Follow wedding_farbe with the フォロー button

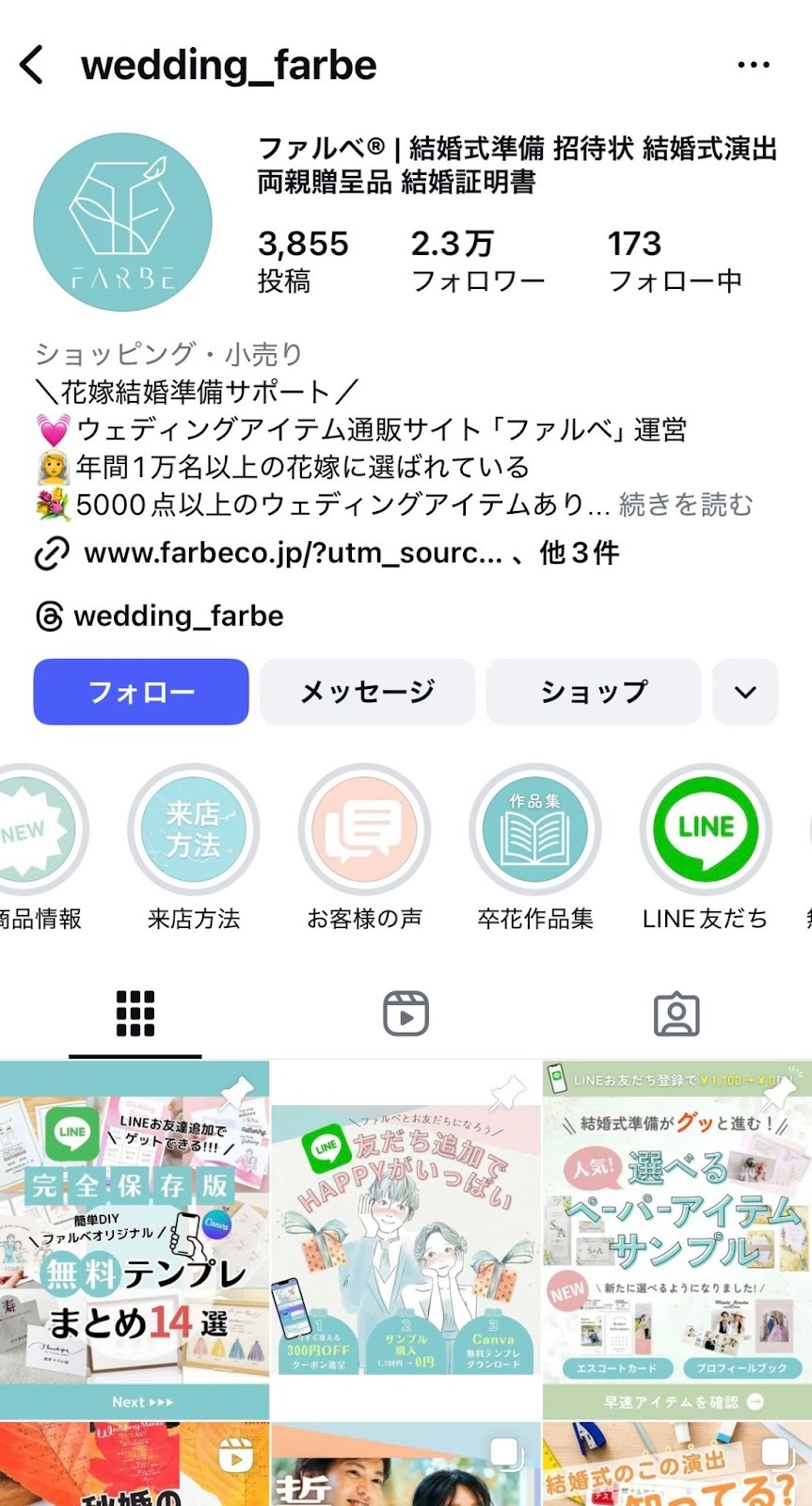[141, 692]
